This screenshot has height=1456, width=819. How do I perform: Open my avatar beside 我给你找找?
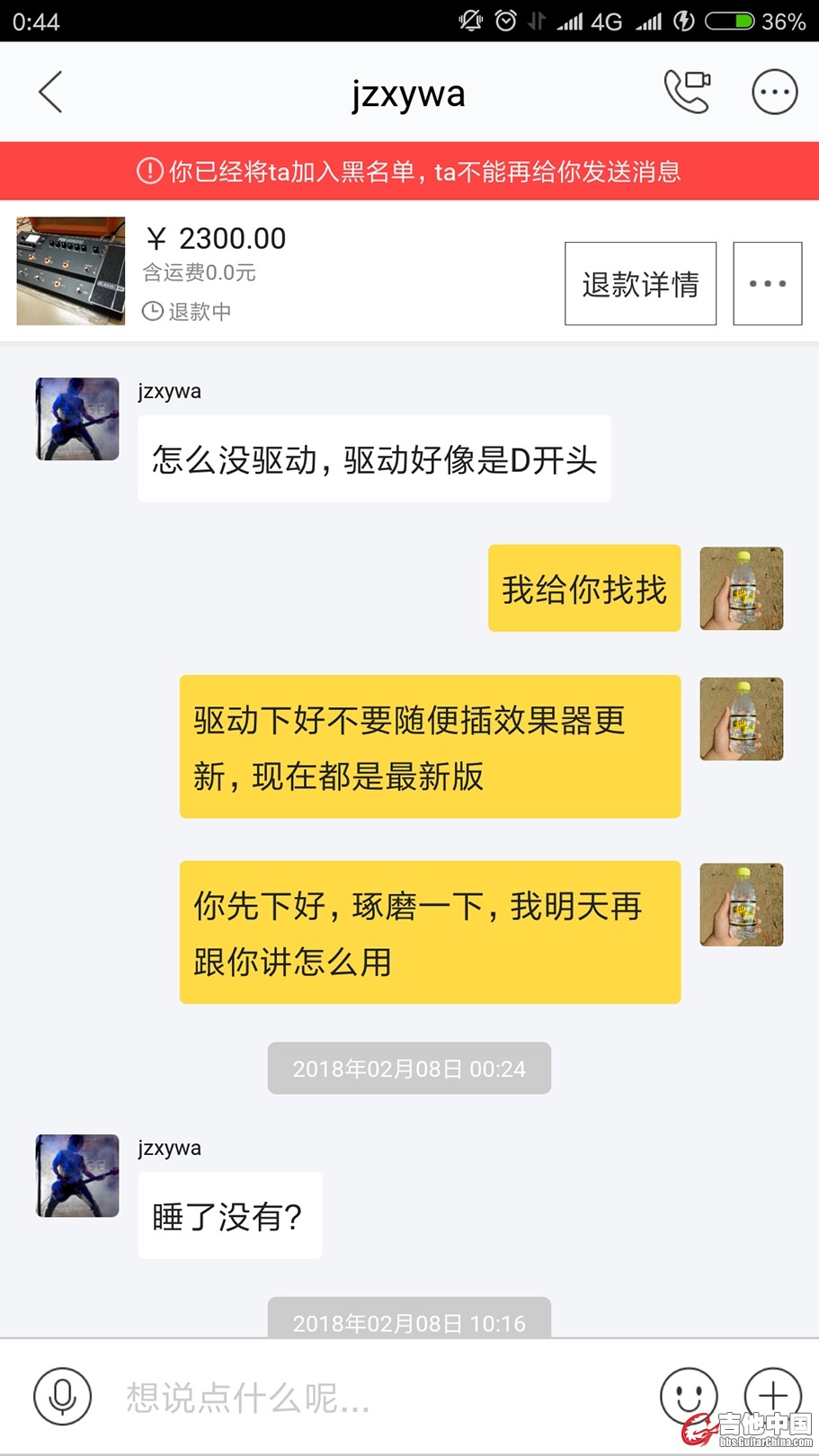741,589
